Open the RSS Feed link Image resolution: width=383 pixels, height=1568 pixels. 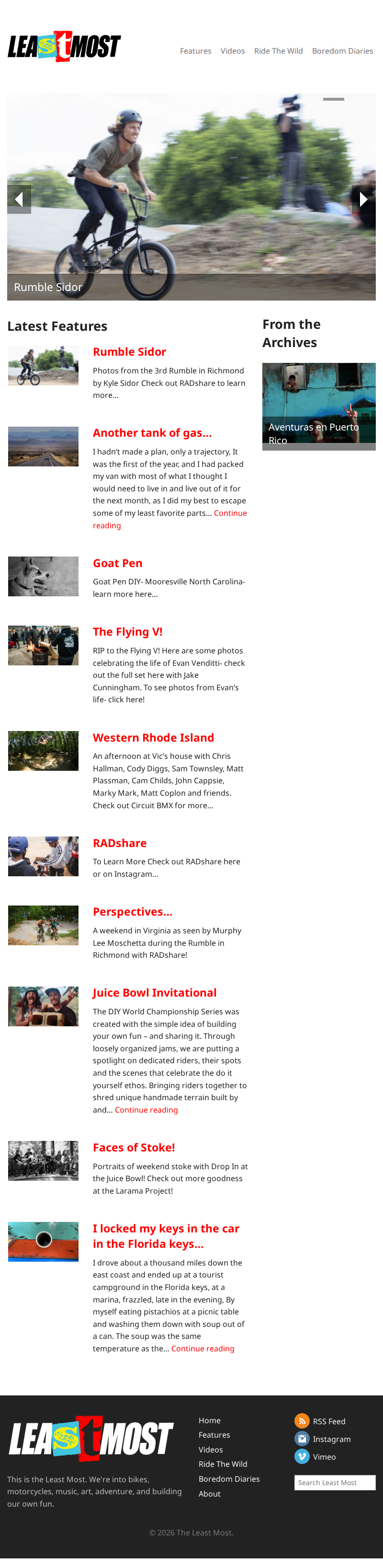[328, 1421]
